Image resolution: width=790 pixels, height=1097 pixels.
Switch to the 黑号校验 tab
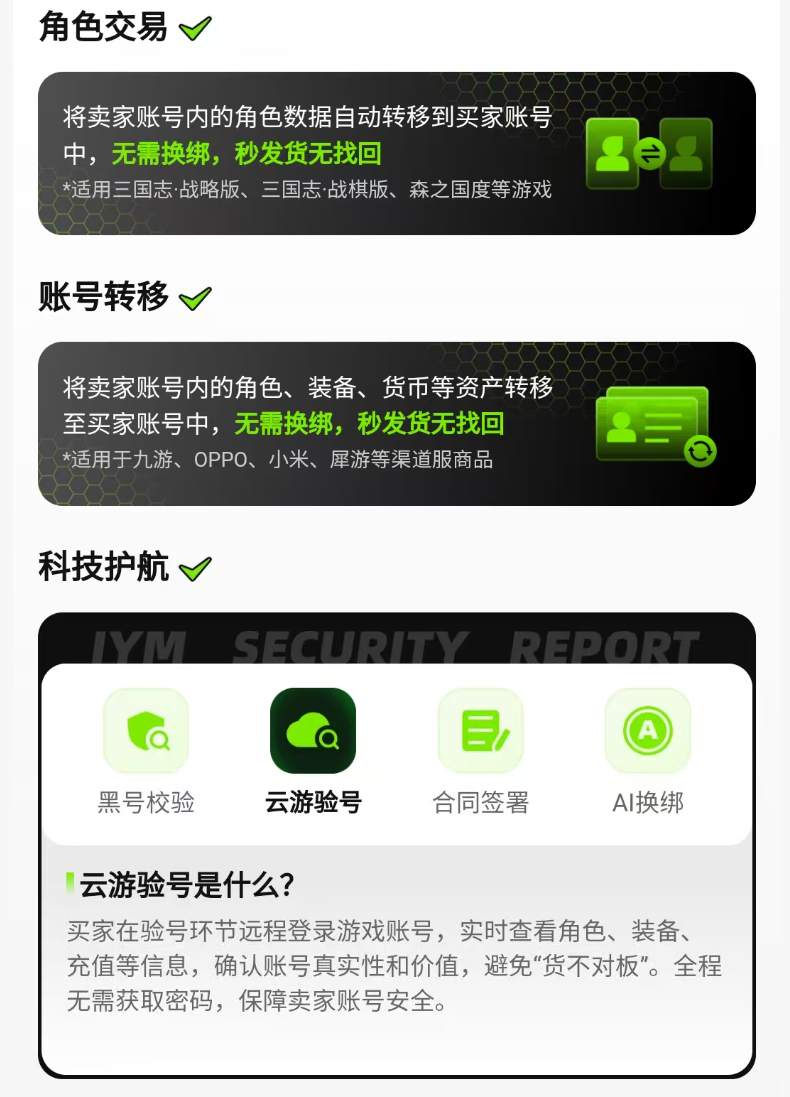point(146,752)
